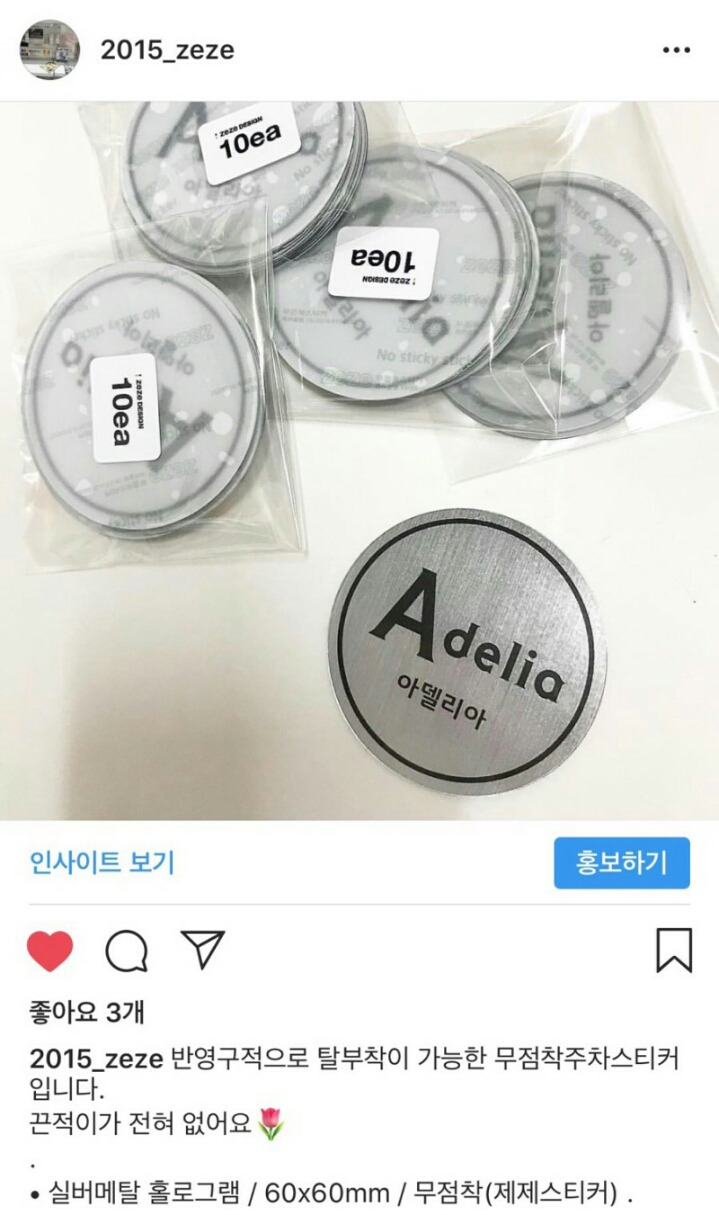
Task: Tap the 홍보하기 promote button
Action: [x=621, y=862]
